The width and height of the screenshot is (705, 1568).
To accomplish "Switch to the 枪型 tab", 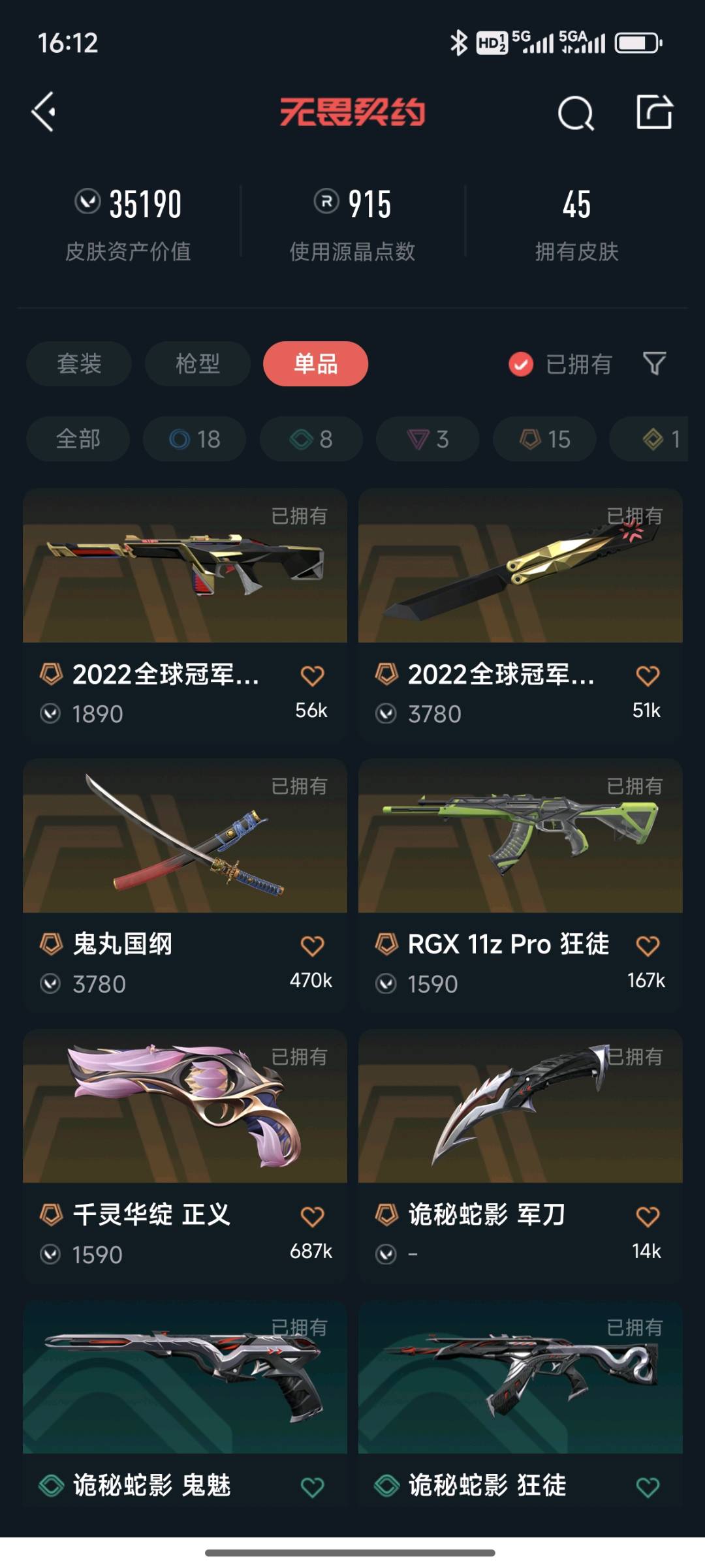I will coord(197,363).
